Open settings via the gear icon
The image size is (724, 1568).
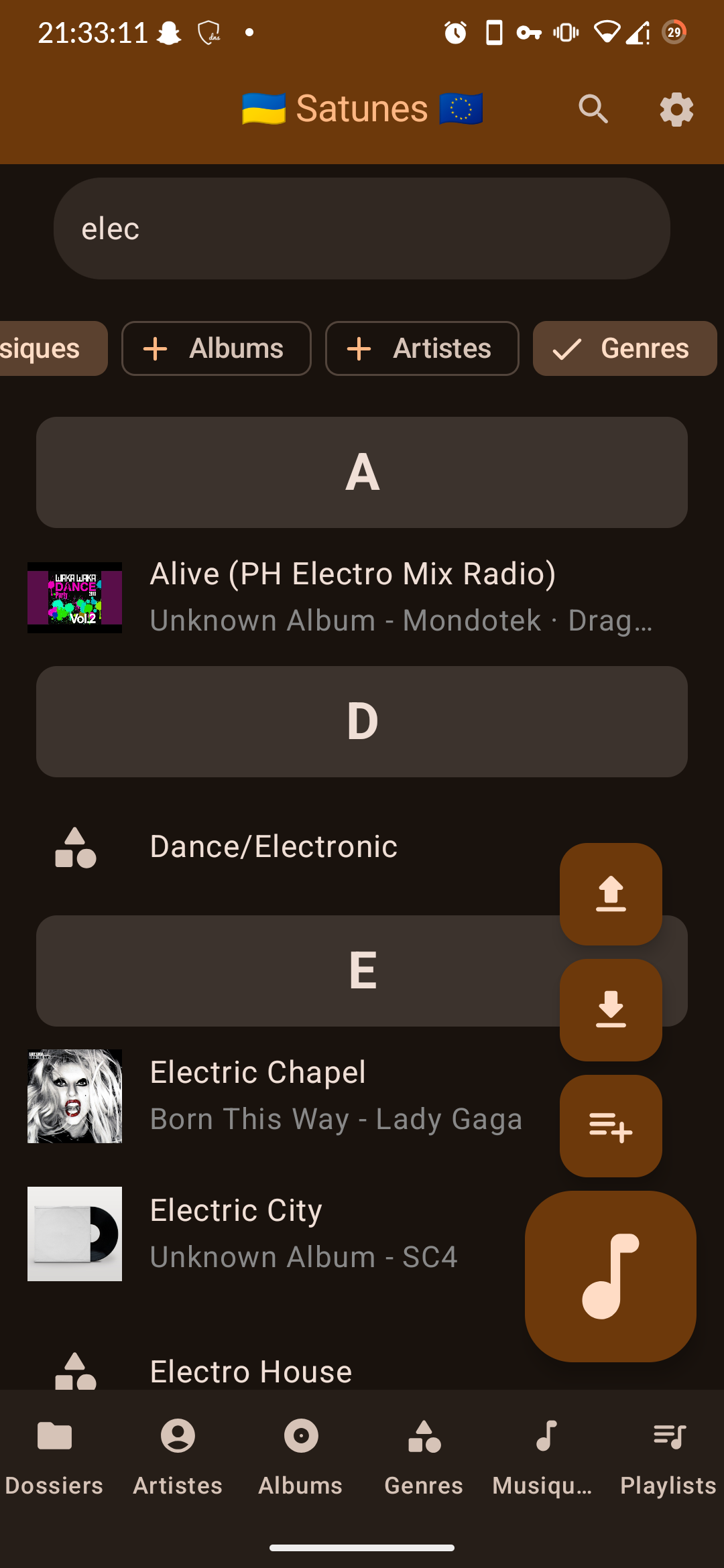(676, 109)
